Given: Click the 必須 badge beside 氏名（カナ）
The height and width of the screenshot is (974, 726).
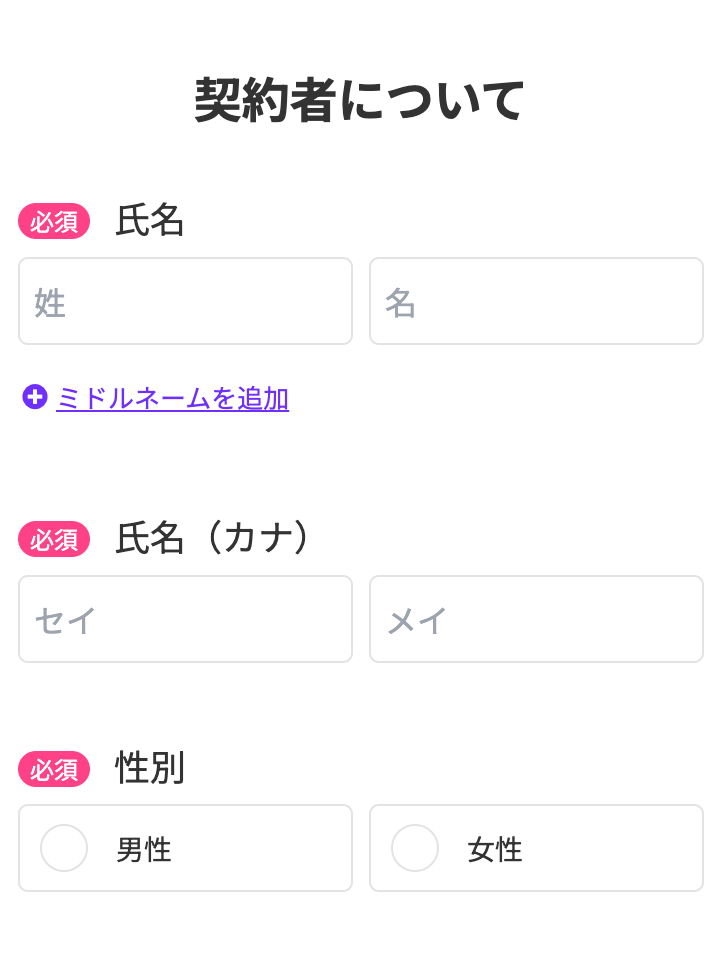Looking at the screenshot, I should 53,538.
